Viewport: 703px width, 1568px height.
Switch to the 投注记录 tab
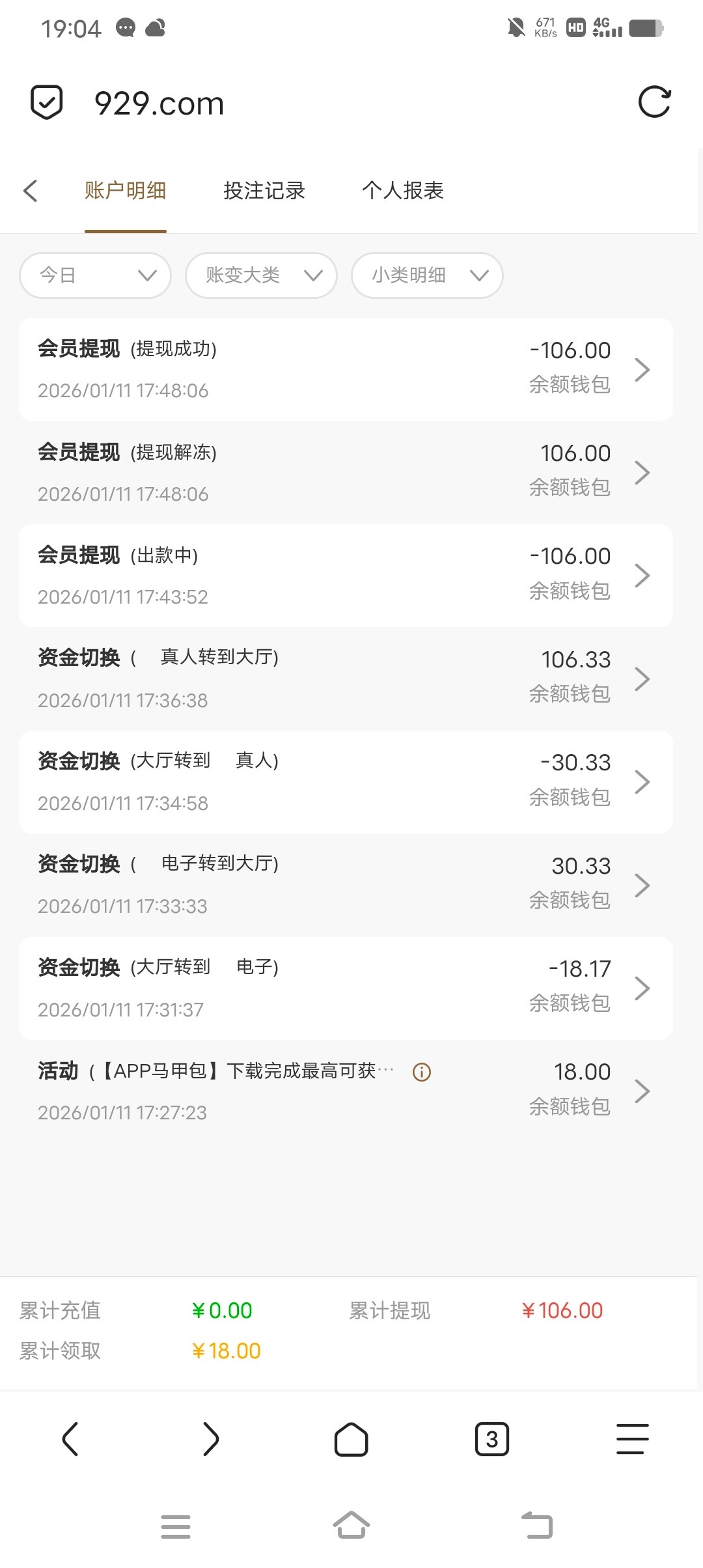pos(264,191)
